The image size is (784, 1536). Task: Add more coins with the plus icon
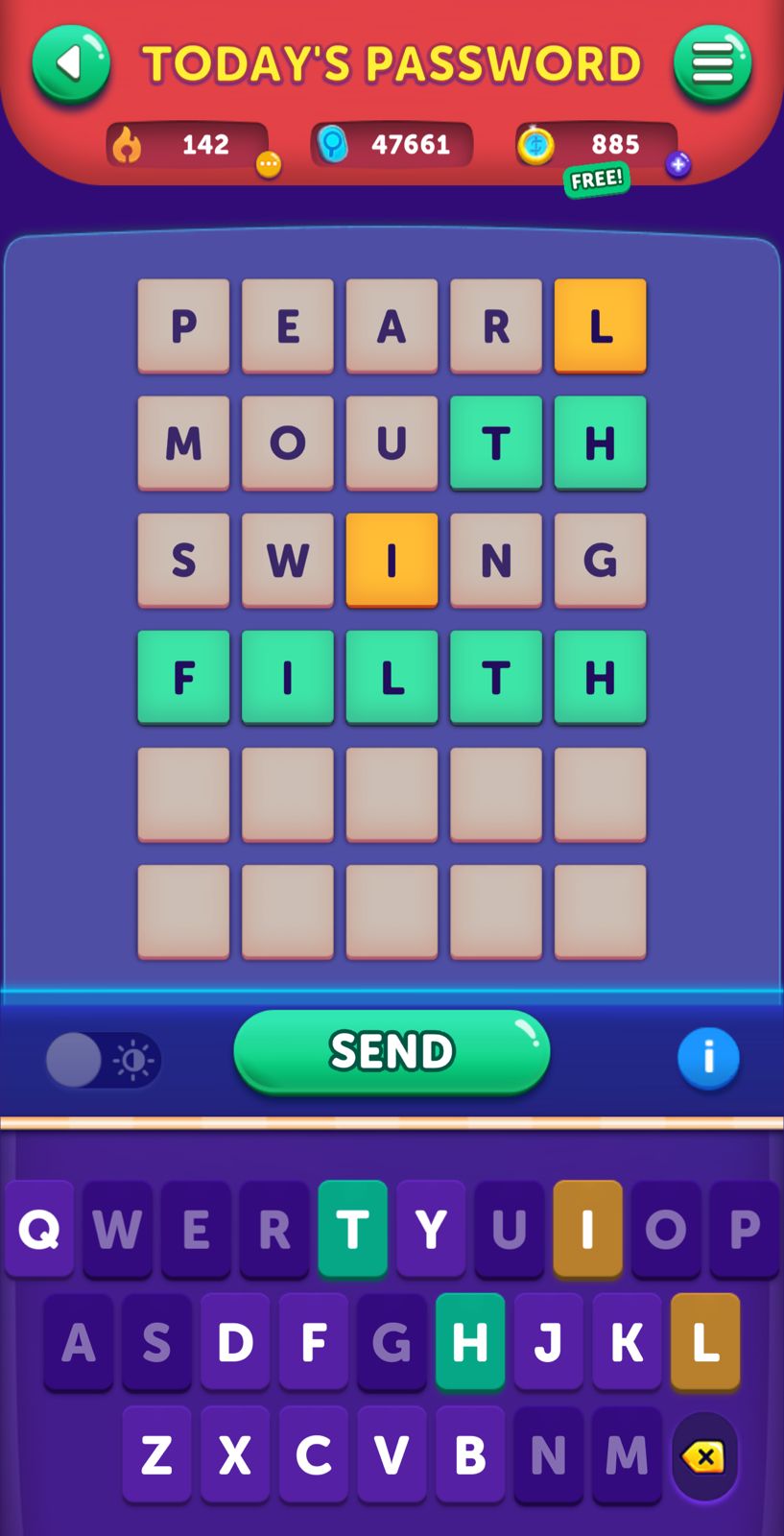[x=678, y=164]
